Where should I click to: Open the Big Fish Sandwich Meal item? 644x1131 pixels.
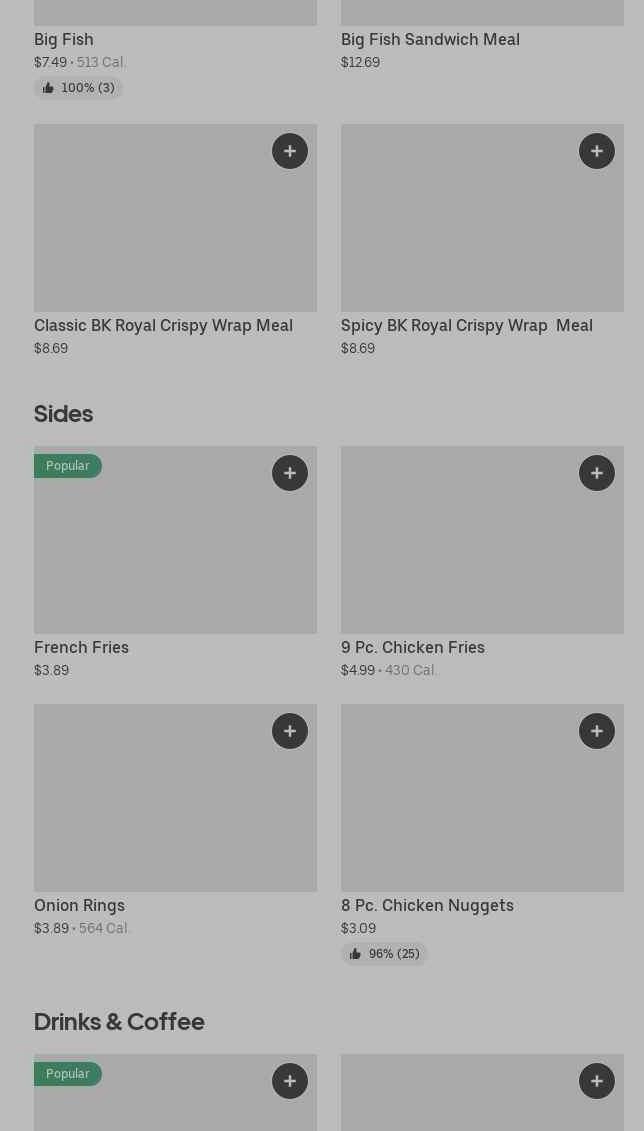(430, 39)
